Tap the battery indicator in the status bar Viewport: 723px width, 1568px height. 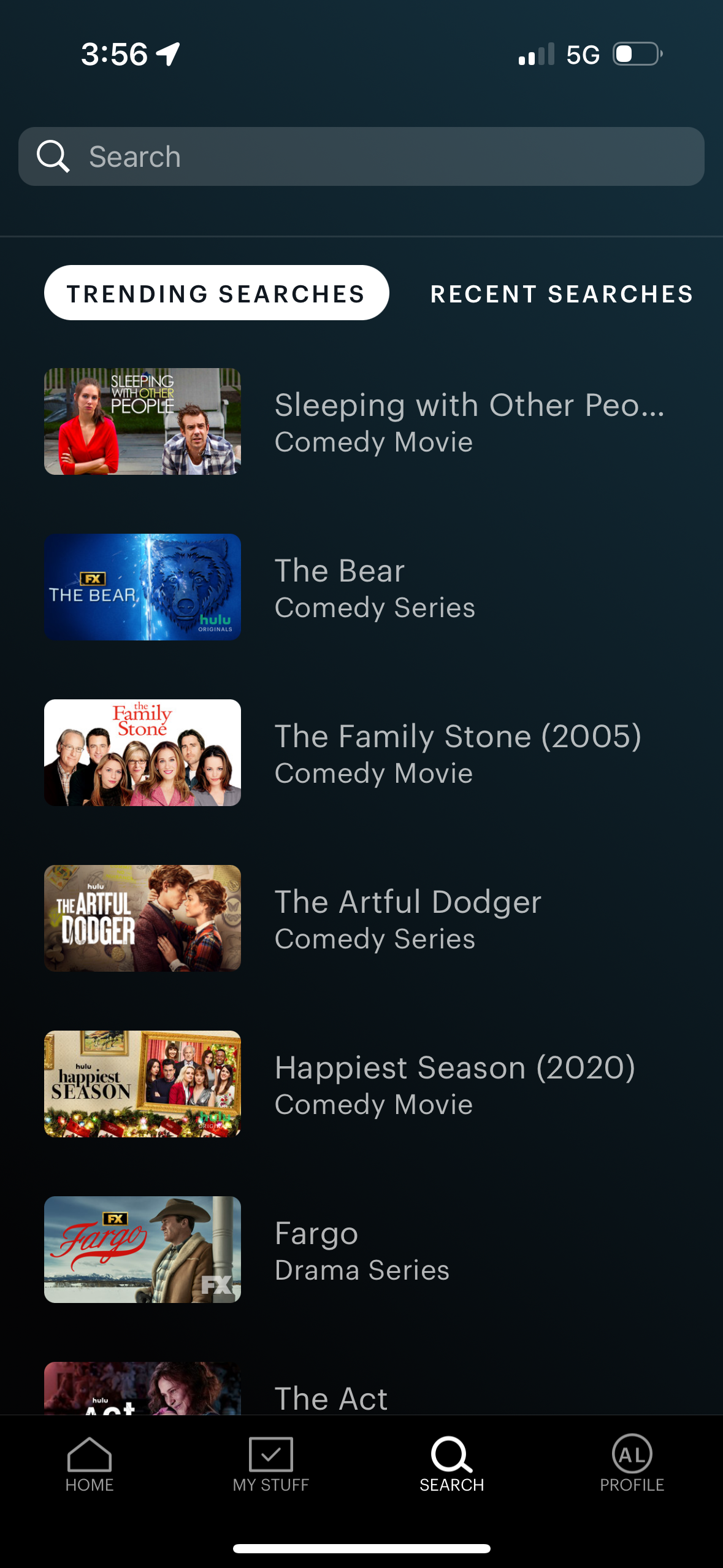tap(635, 54)
